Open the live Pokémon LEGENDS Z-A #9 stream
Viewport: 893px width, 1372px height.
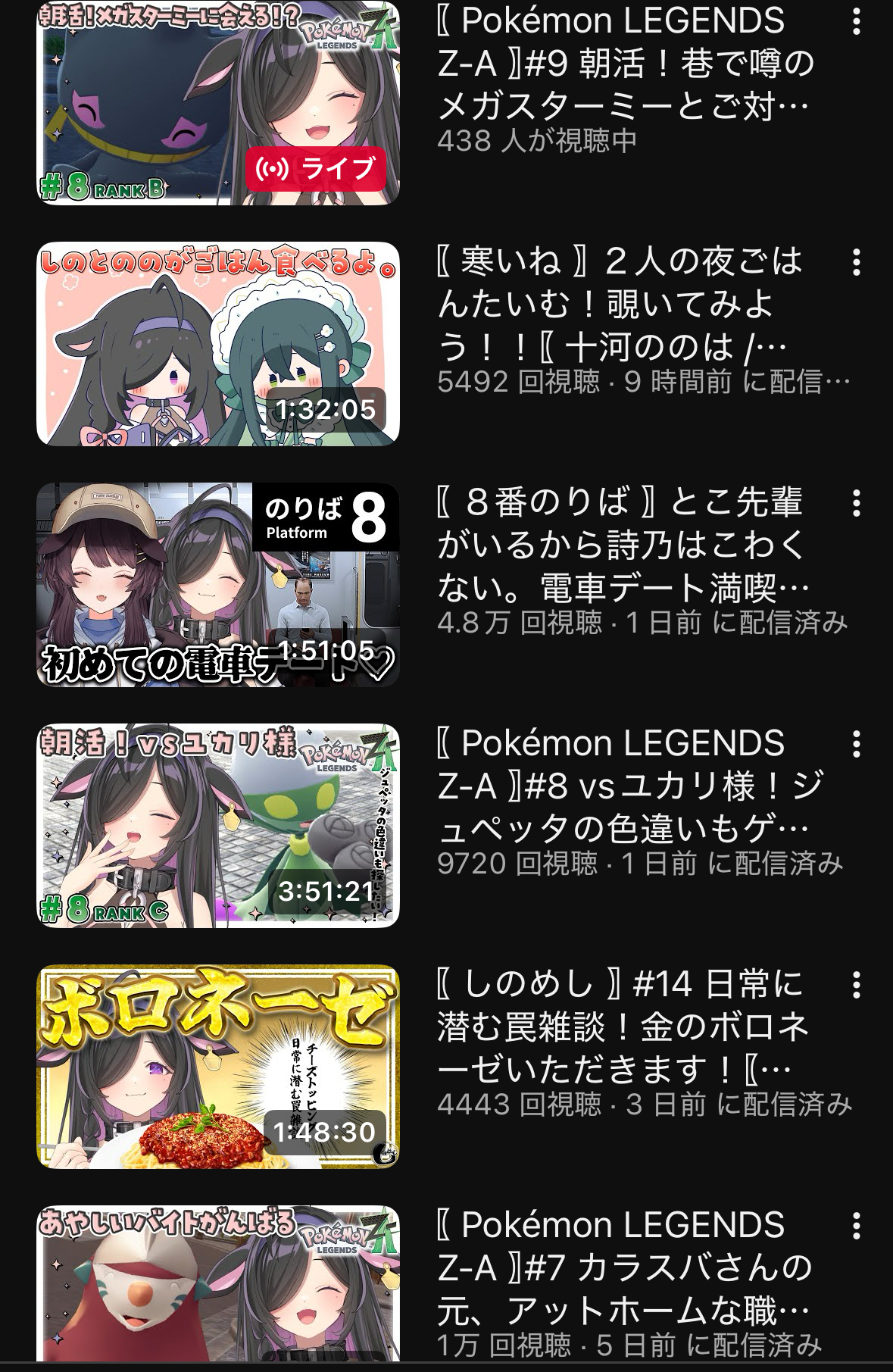(x=218, y=102)
